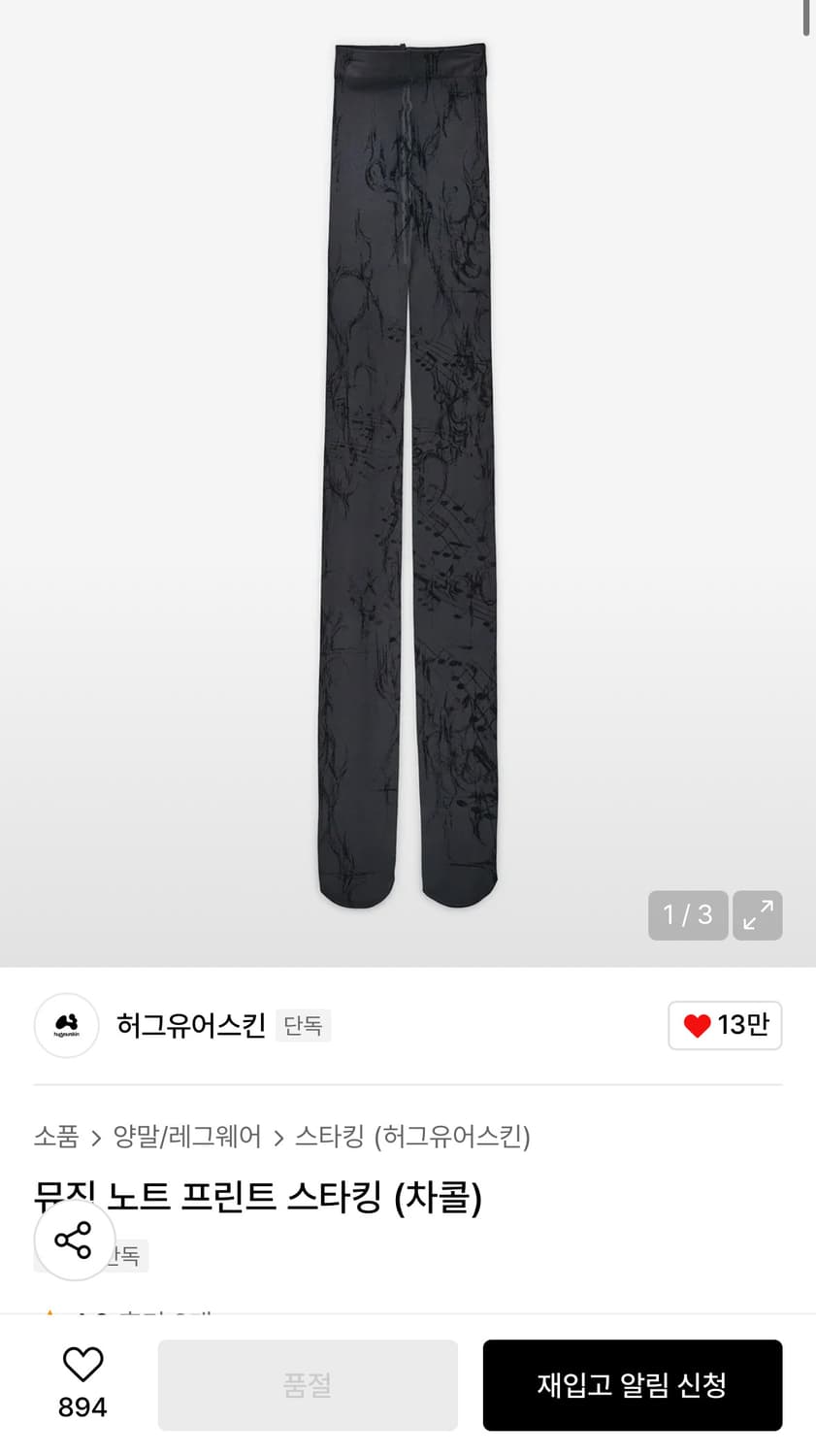
Task: Open the 양말/레그웨어 category
Action: (186, 1137)
